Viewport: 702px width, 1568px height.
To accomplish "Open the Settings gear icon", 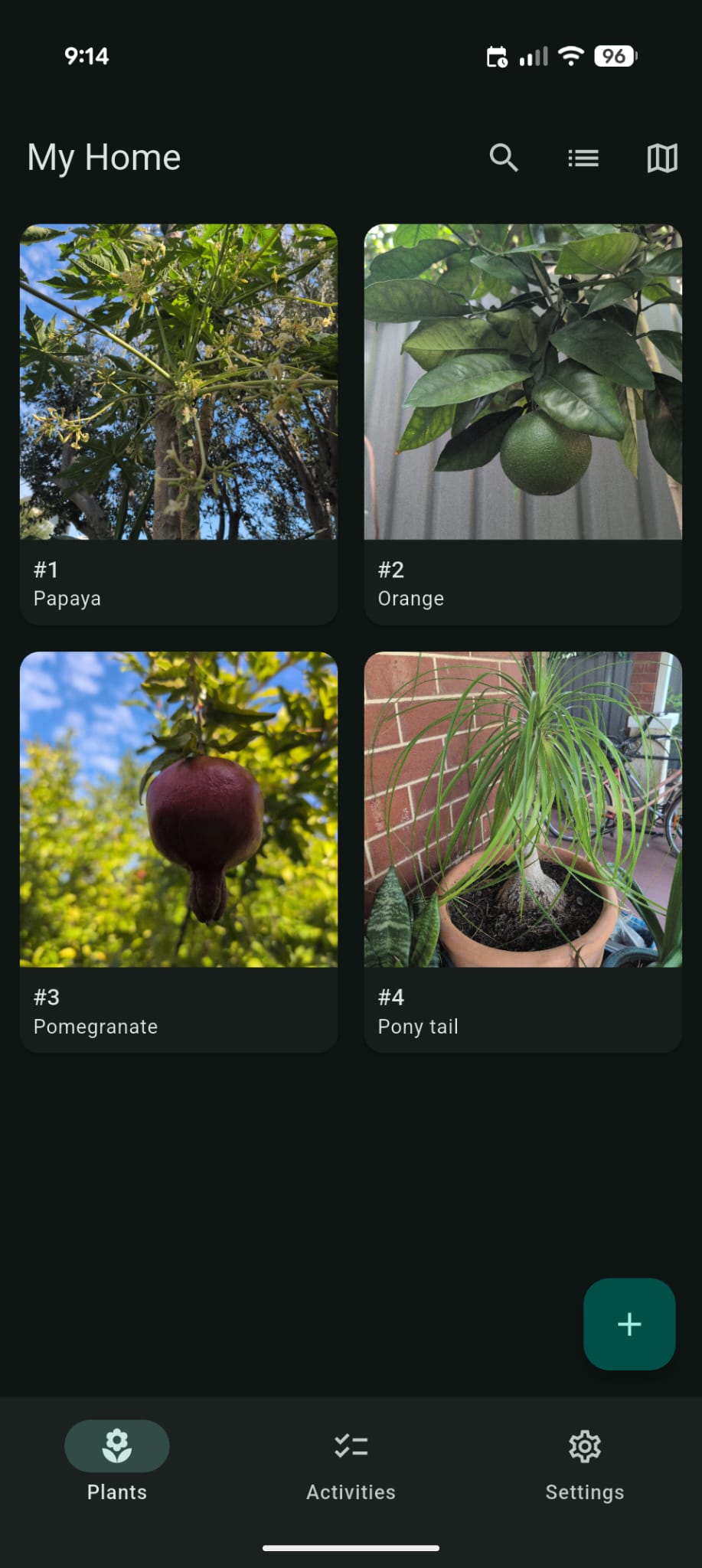I will click(584, 1445).
